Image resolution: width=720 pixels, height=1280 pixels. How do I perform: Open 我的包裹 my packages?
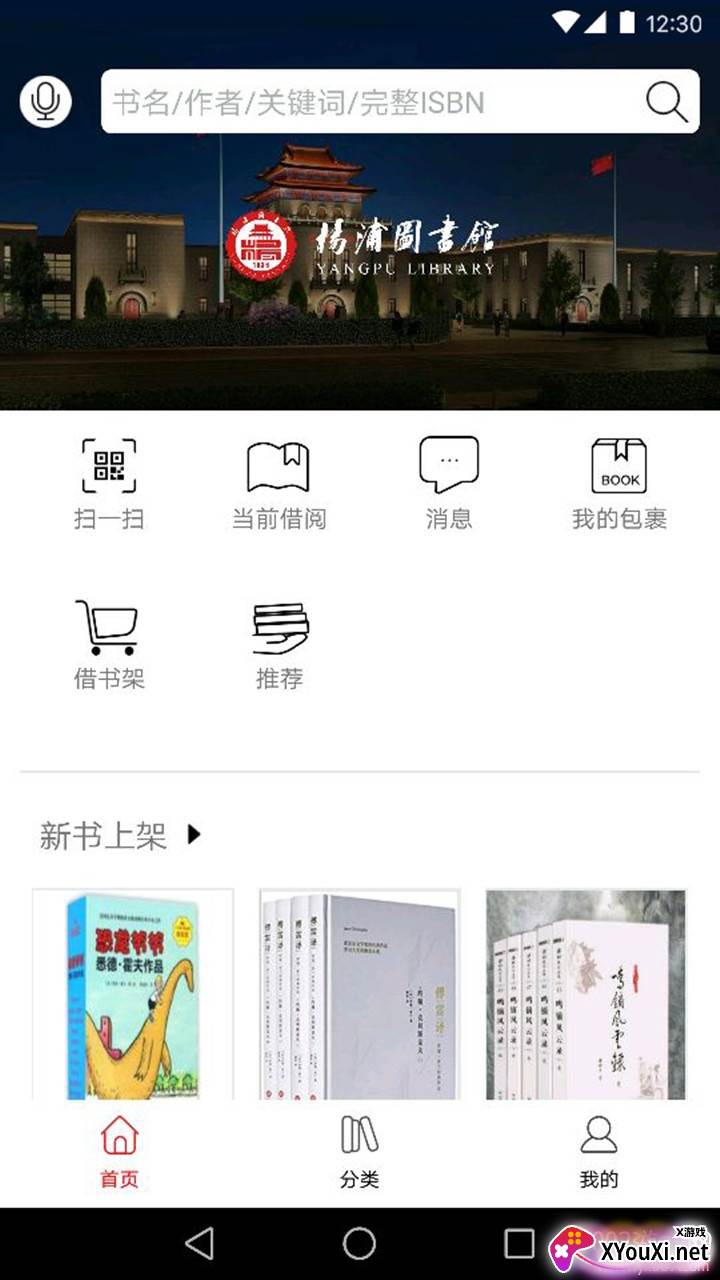pyautogui.click(x=619, y=484)
